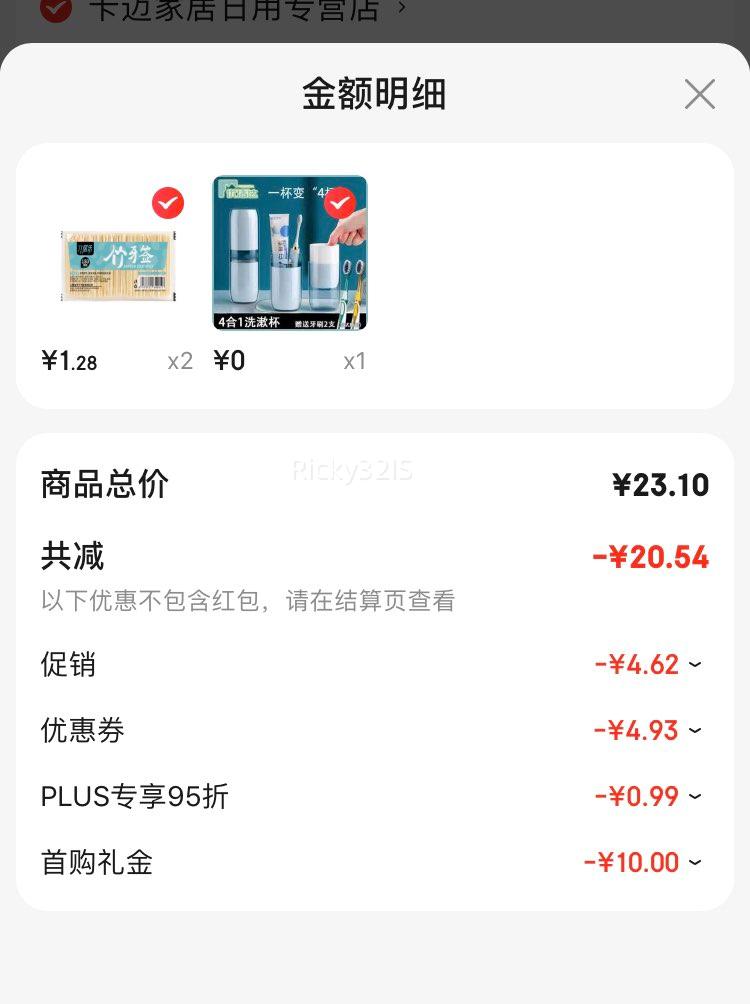Open the 卡迈家居日用专营店 store page
This screenshot has height=1004, width=750.
[235, 10]
